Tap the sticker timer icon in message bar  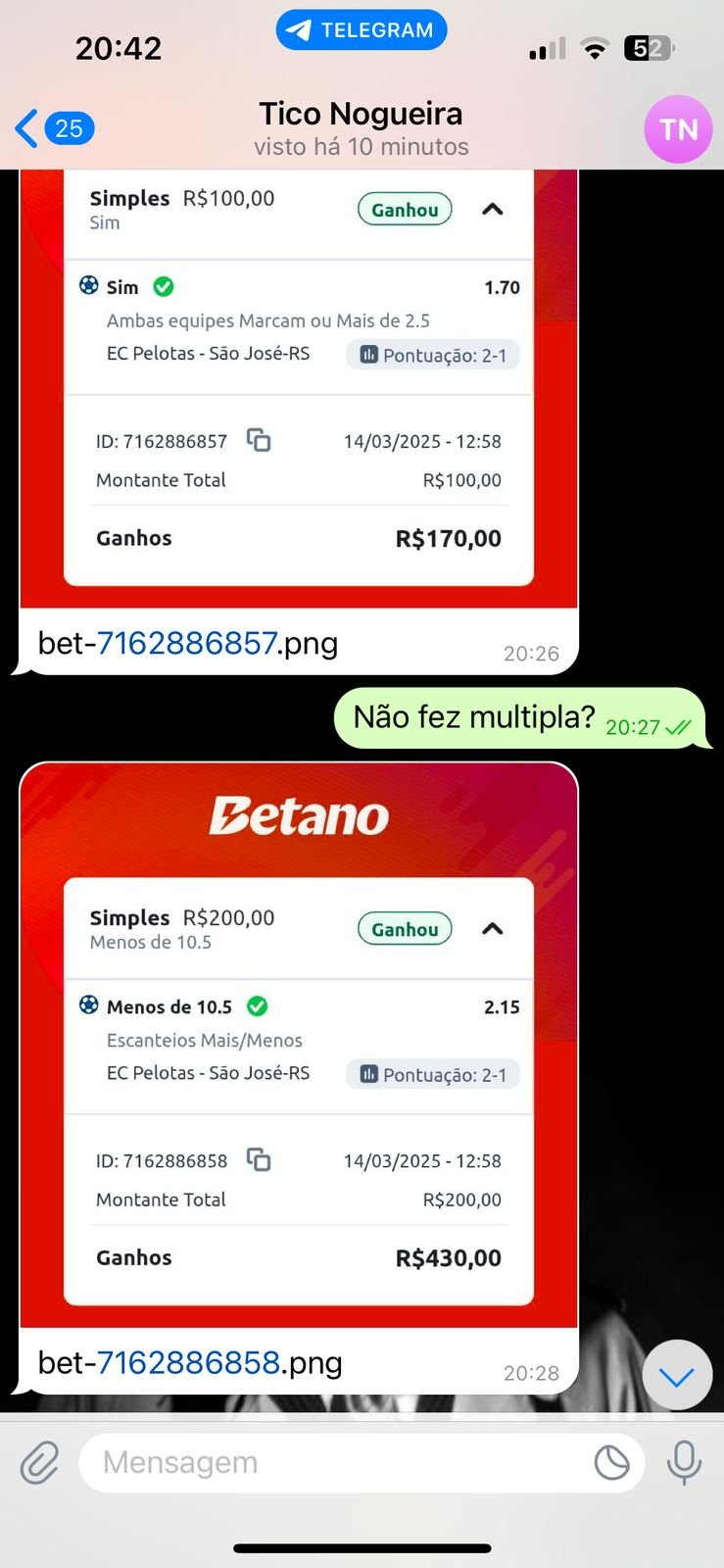613,1462
